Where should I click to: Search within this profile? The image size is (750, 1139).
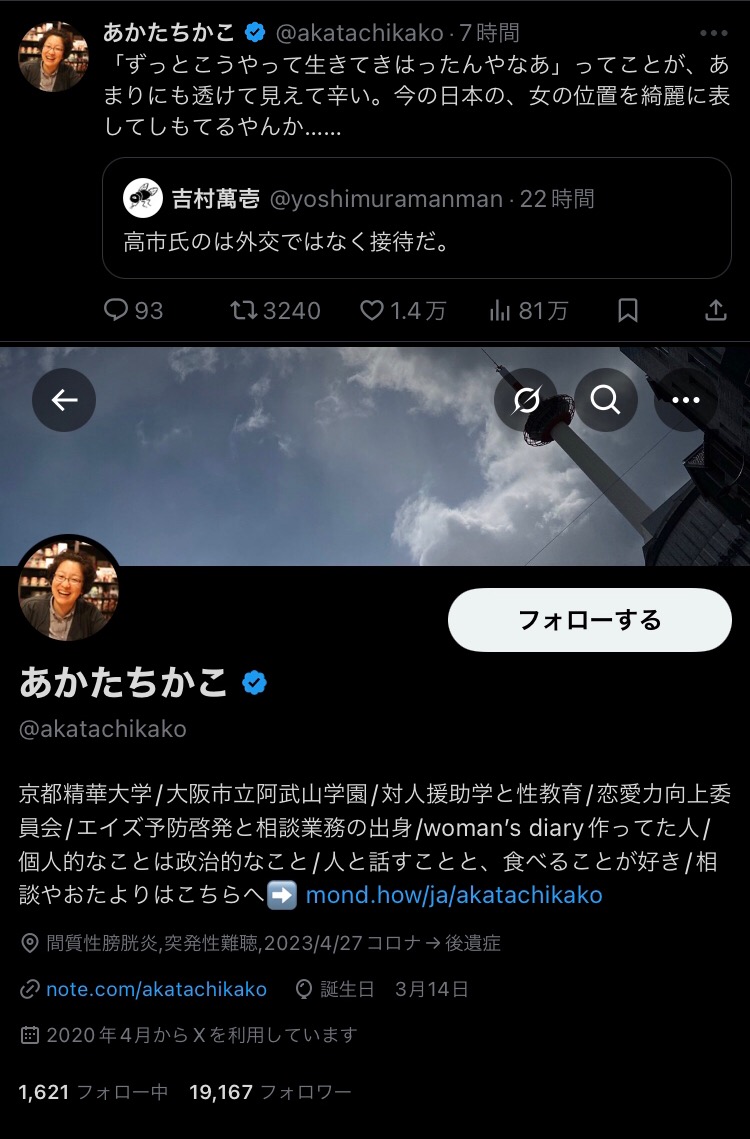click(605, 401)
